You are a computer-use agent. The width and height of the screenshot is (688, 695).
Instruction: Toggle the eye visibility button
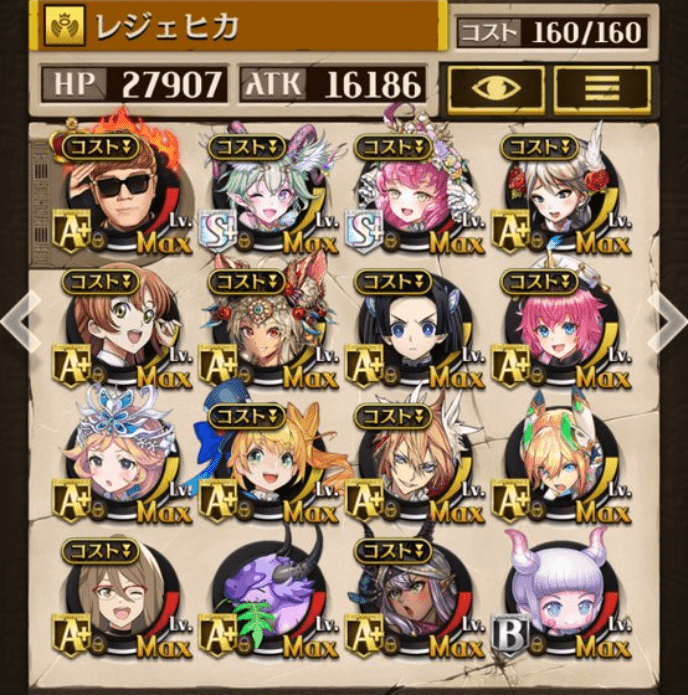(496, 87)
